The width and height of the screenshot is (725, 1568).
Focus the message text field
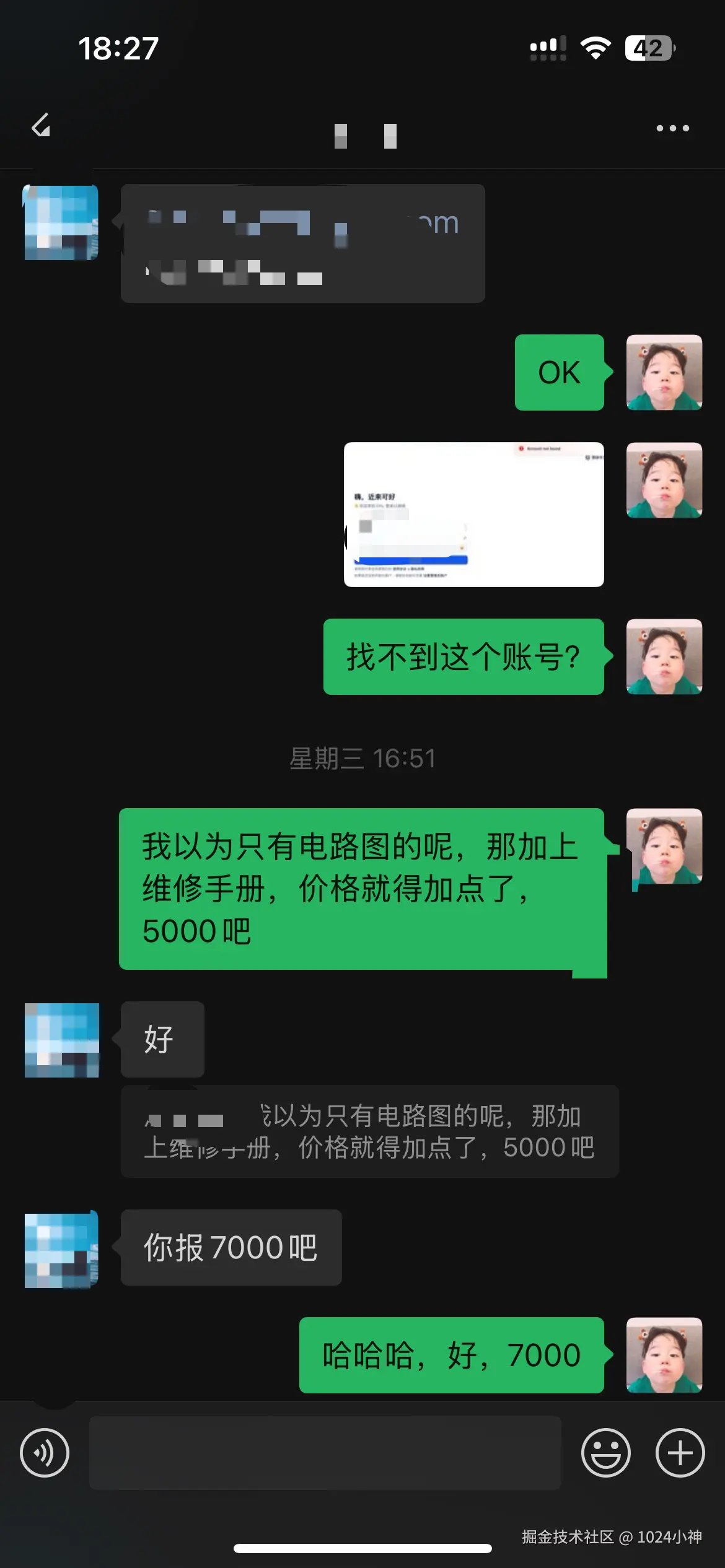325,1452
